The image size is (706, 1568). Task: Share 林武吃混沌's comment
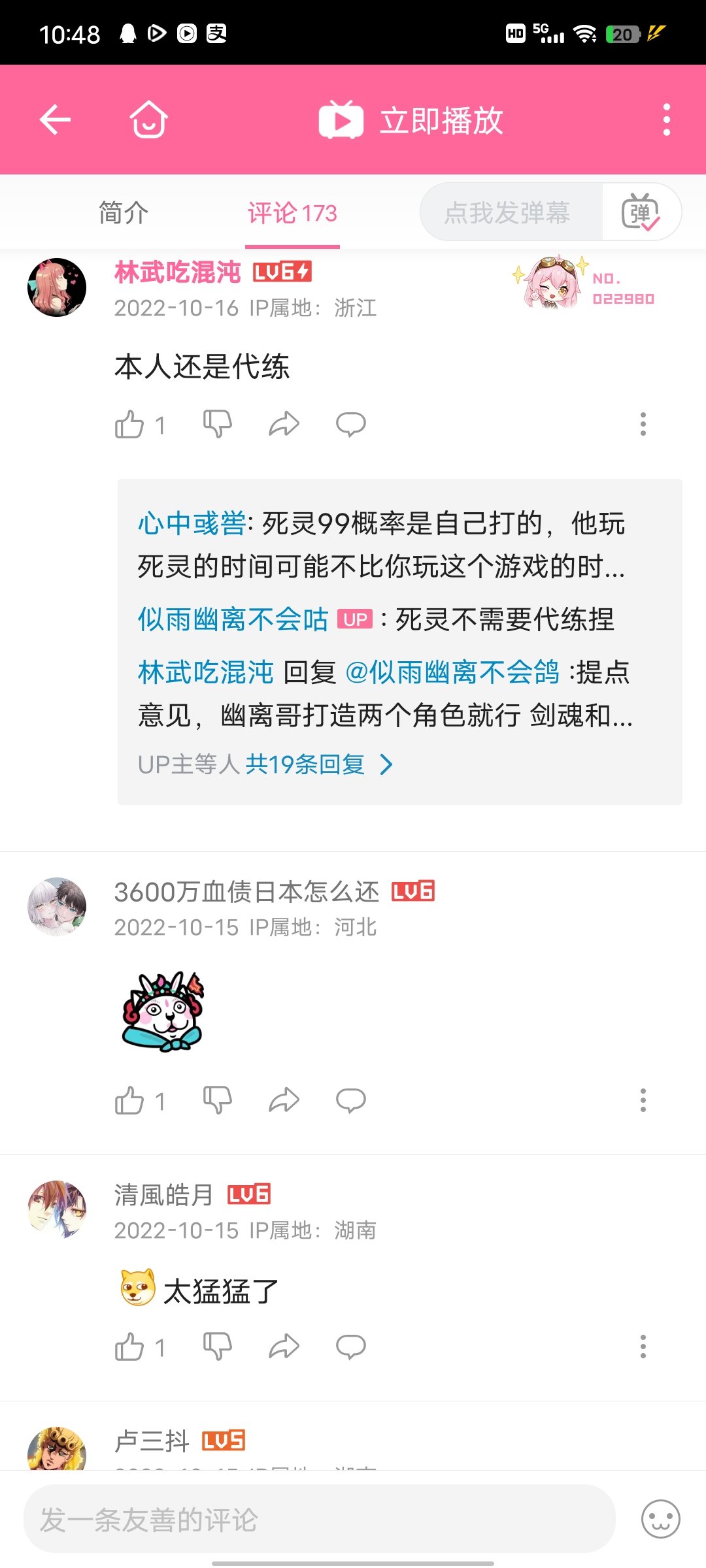[x=284, y=425]
